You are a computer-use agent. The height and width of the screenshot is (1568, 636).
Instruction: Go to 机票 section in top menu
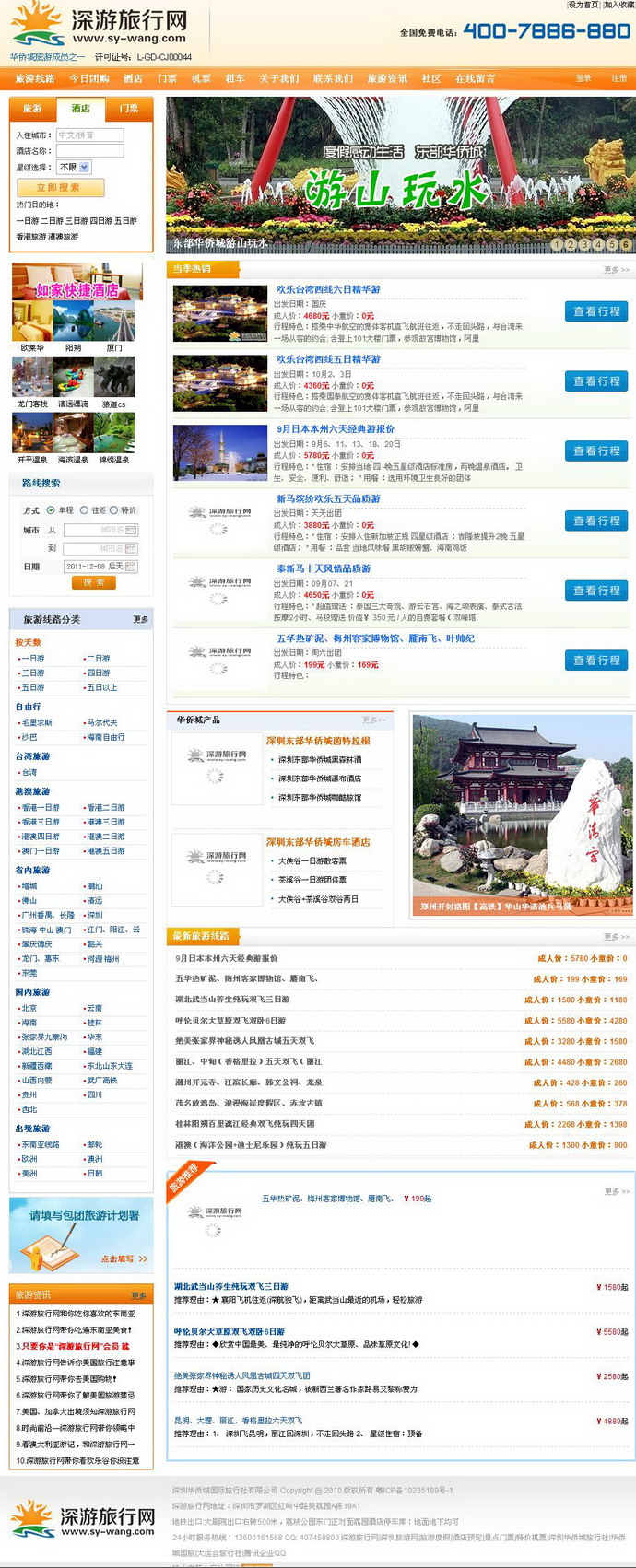201,78
